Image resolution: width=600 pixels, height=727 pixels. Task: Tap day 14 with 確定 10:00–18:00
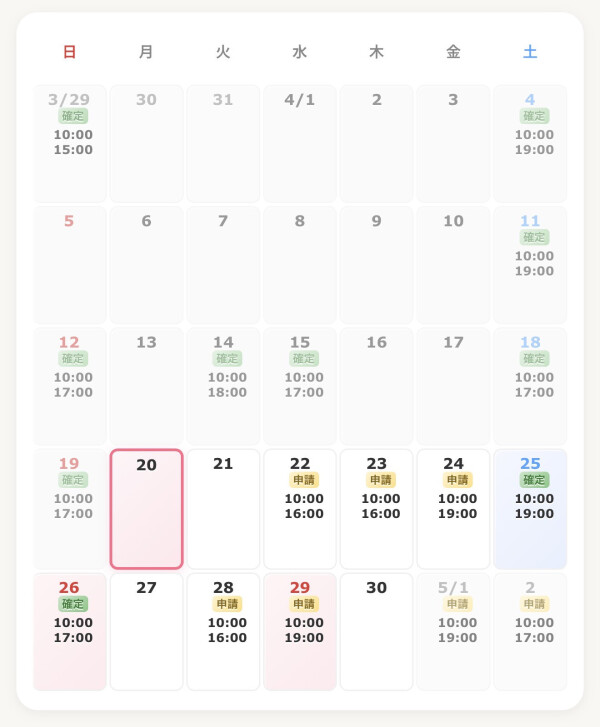(x=223, y=386)
